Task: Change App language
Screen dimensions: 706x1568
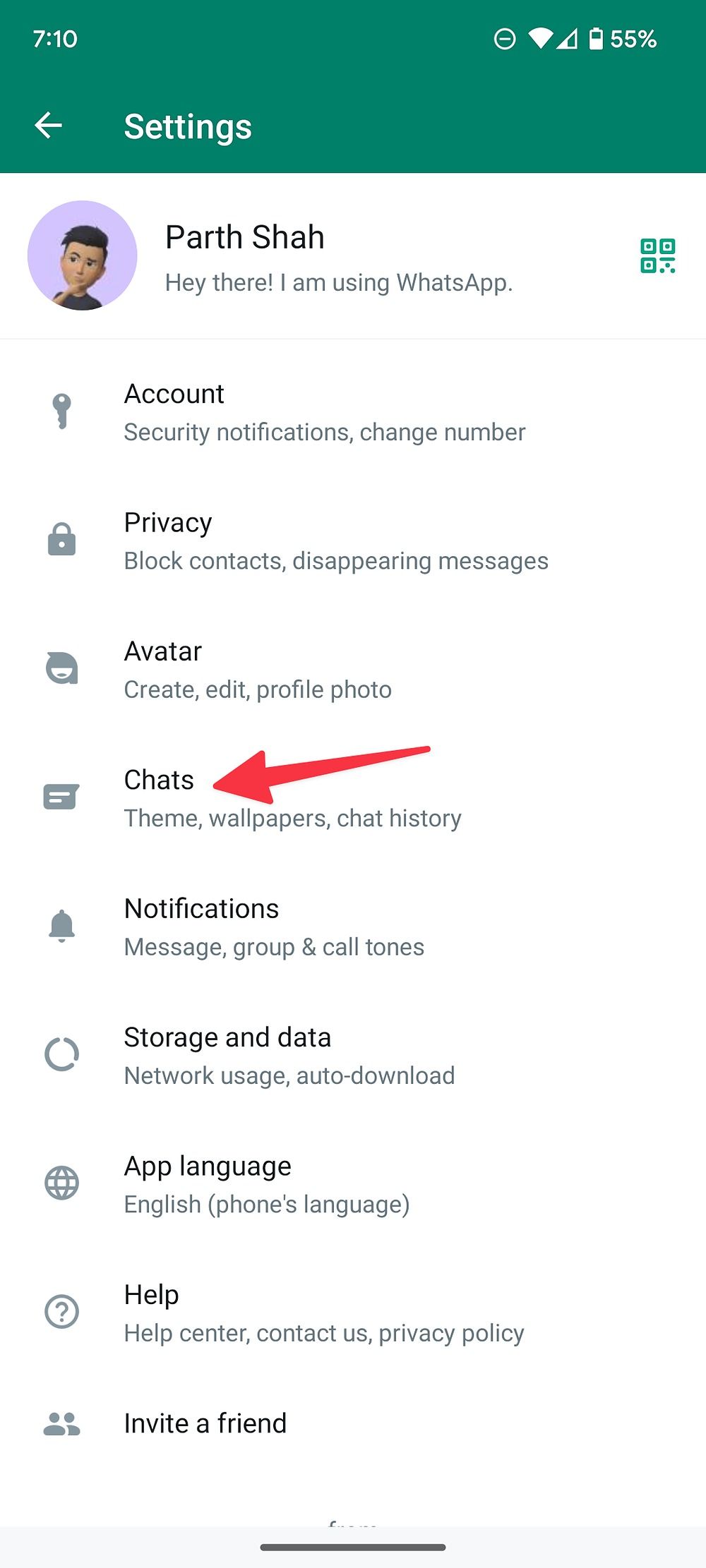Action: tap(353, 1184)
